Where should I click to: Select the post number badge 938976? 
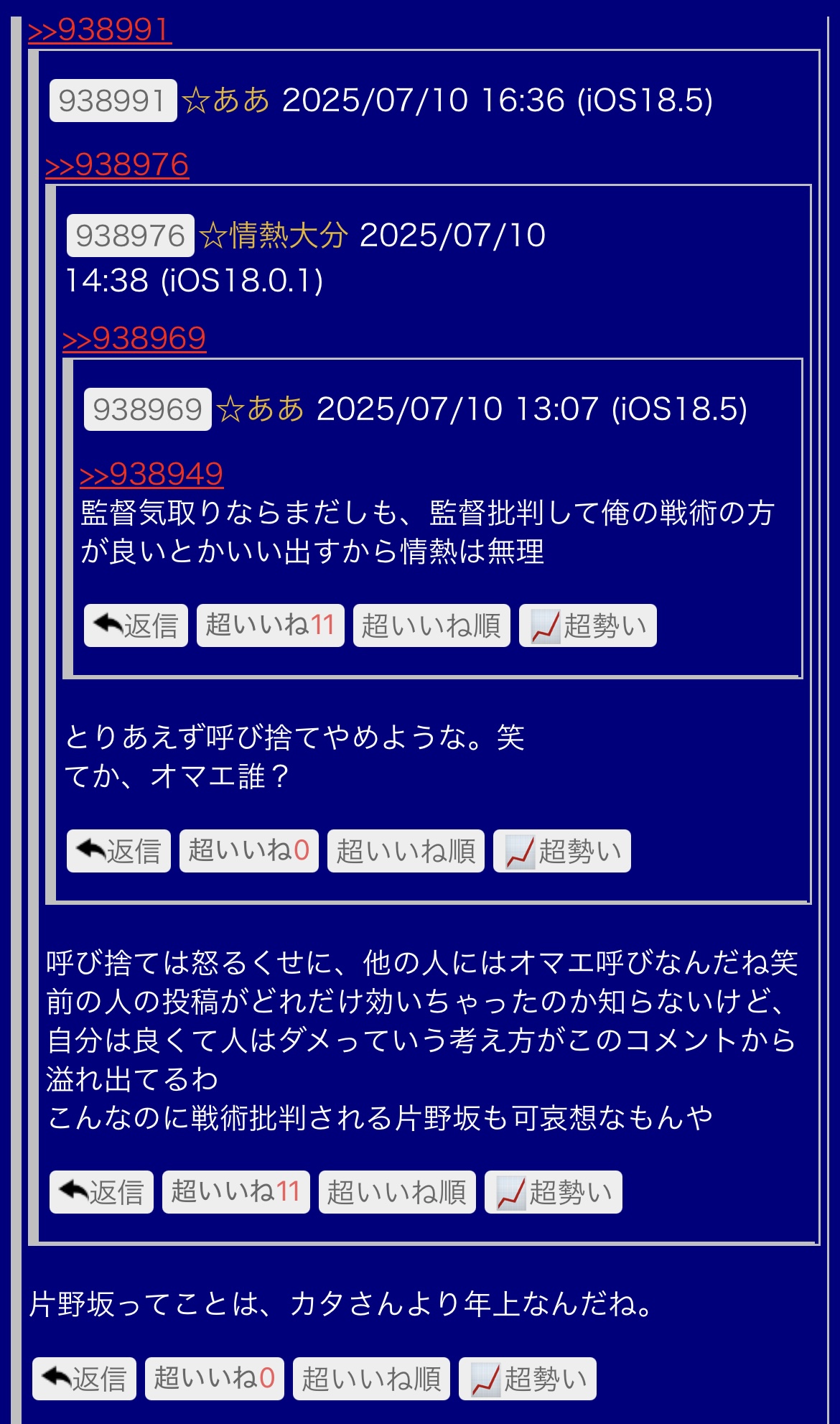click(131, 236)
